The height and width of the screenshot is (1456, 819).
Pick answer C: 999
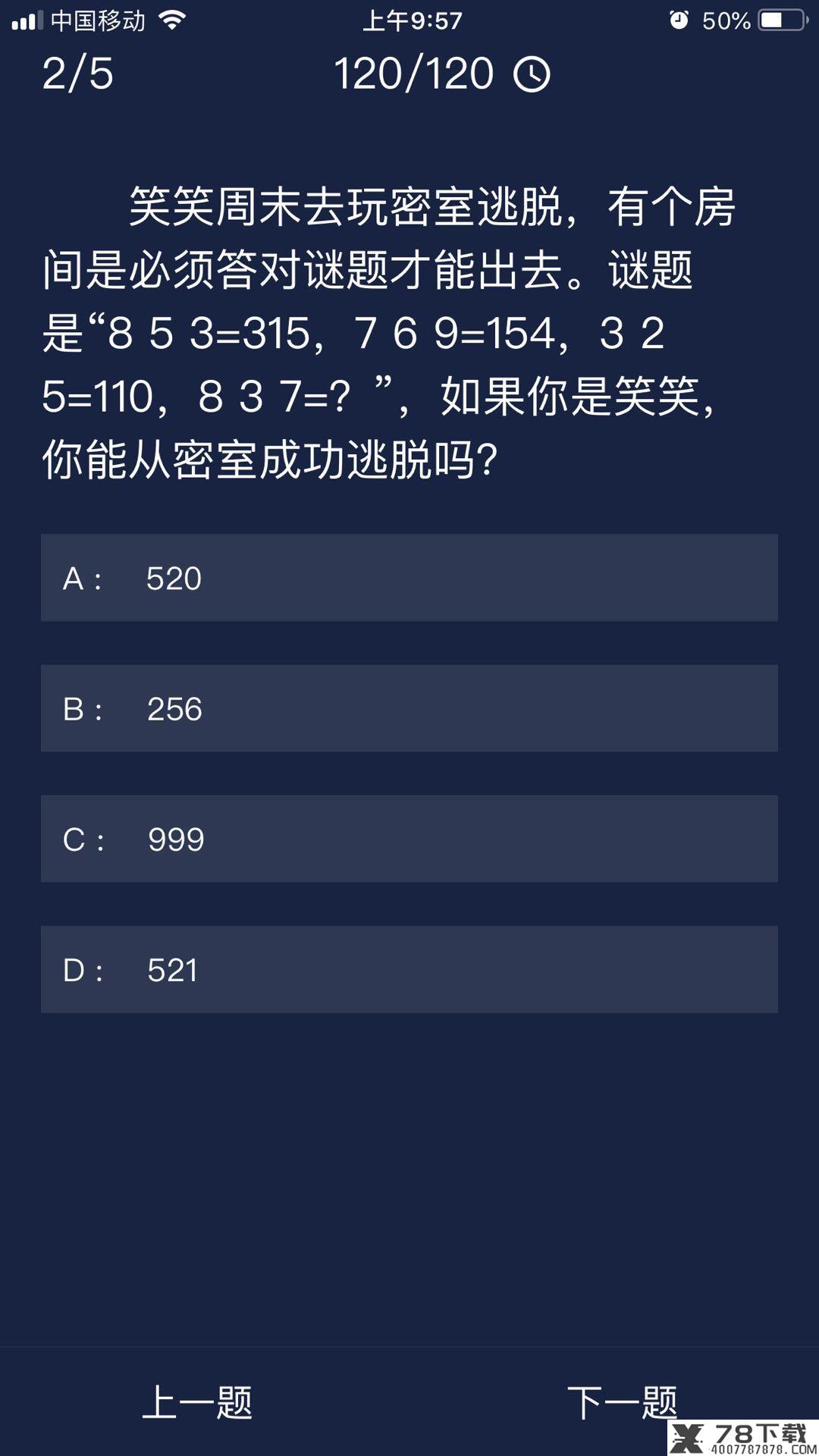[x=409, y=839]
